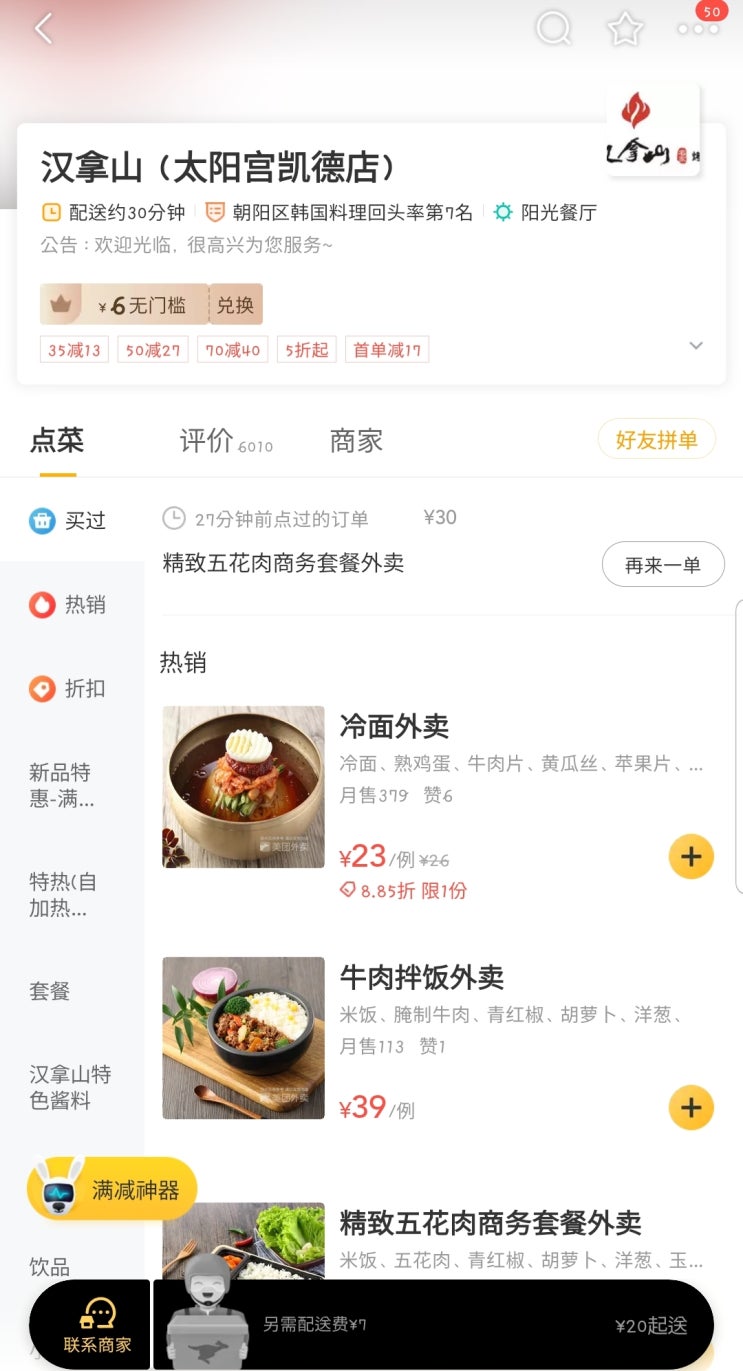This screenshot has height=1371, width=743.
Task: Reorder the last order with 再来一单
Action: (x=662, y=565)
